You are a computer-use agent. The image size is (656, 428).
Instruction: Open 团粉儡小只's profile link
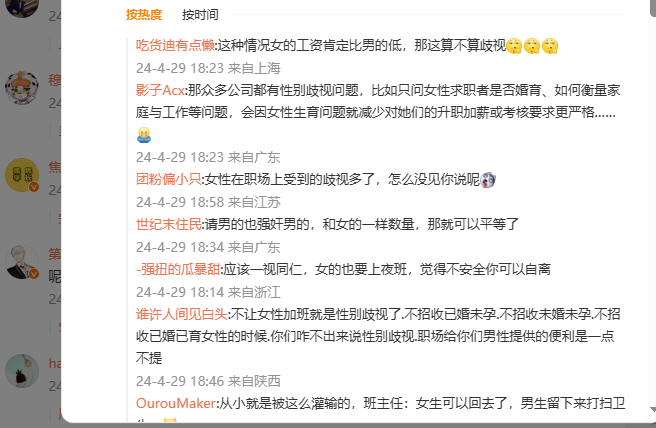tap(168, 179)
